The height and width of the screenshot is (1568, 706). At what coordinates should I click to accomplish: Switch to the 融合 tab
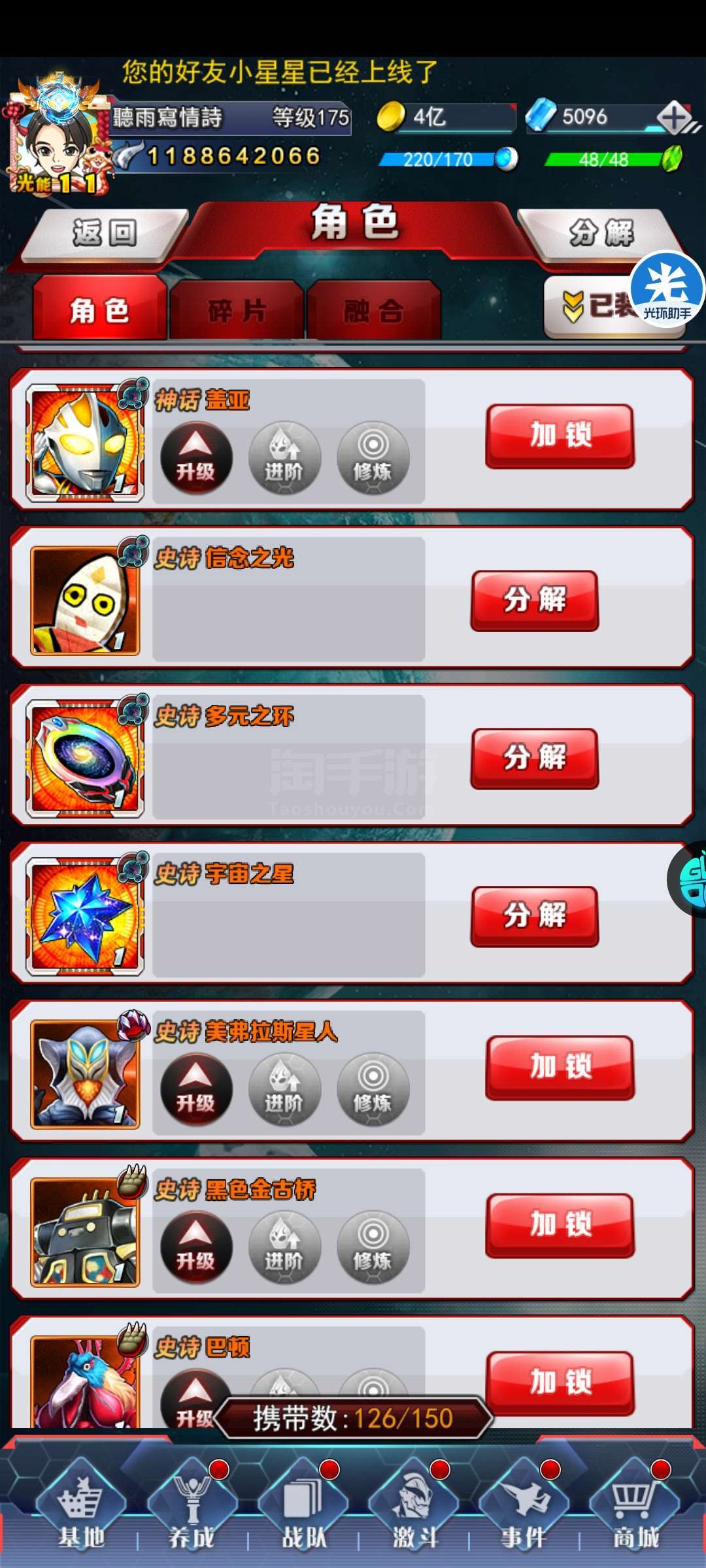[x=373, y=311]
